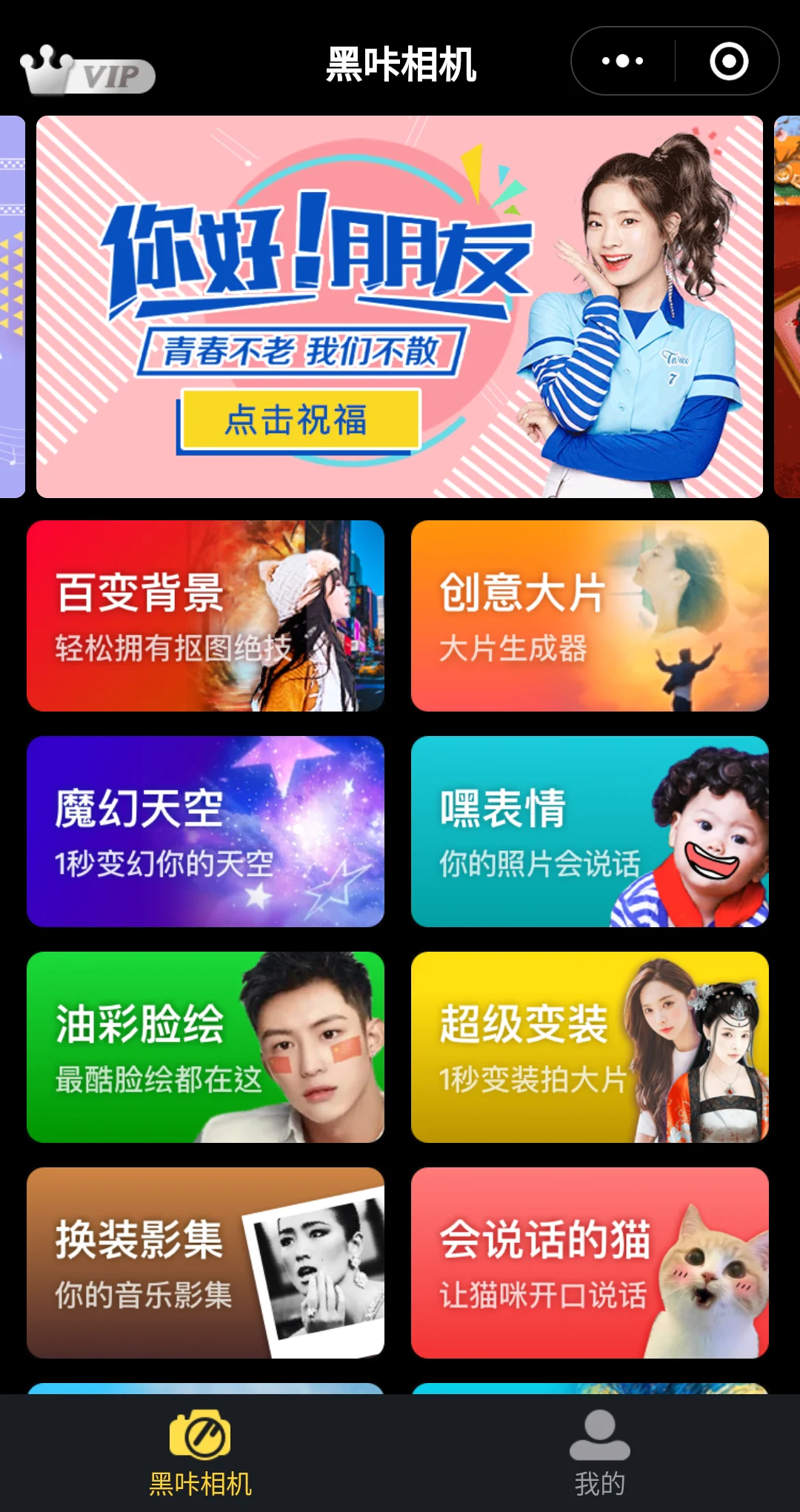Open 油彩脸绘 face paint card
The width and height of the screenshot is (800, 1512).
coord(205,1047)
